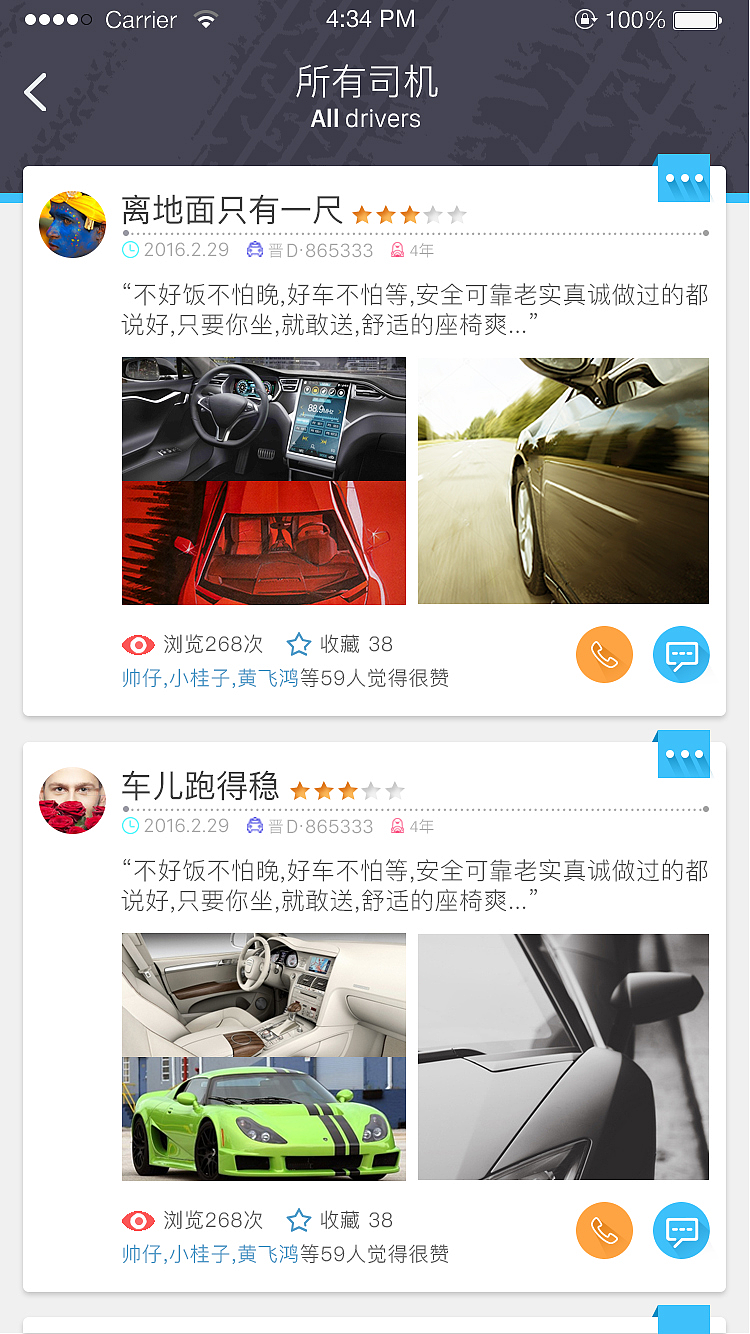Toggle the favorite star beside 收藏 38
Image resolution: width=750 pixels, height=1334 pixels.
[299, 644]
